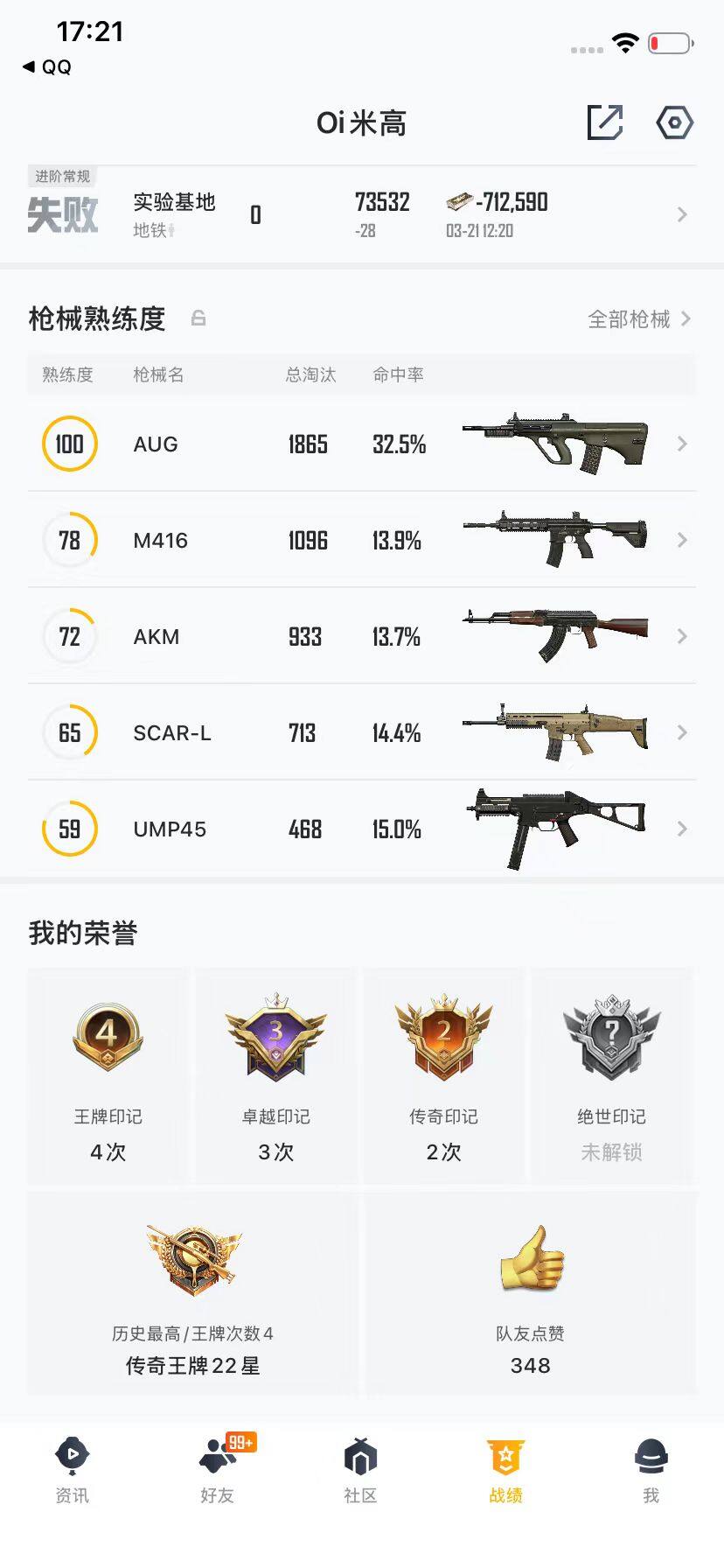Screen dimensions: 724x1568
Task: Tap the lock icon beside 枪械熟练度
Action: tap(199, 318)
